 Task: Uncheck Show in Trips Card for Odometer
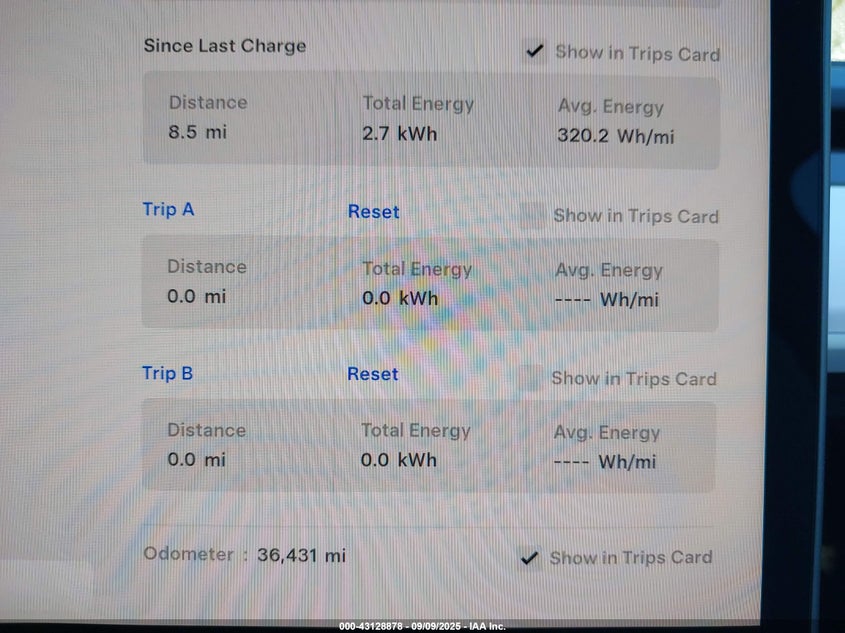(530, 558)
